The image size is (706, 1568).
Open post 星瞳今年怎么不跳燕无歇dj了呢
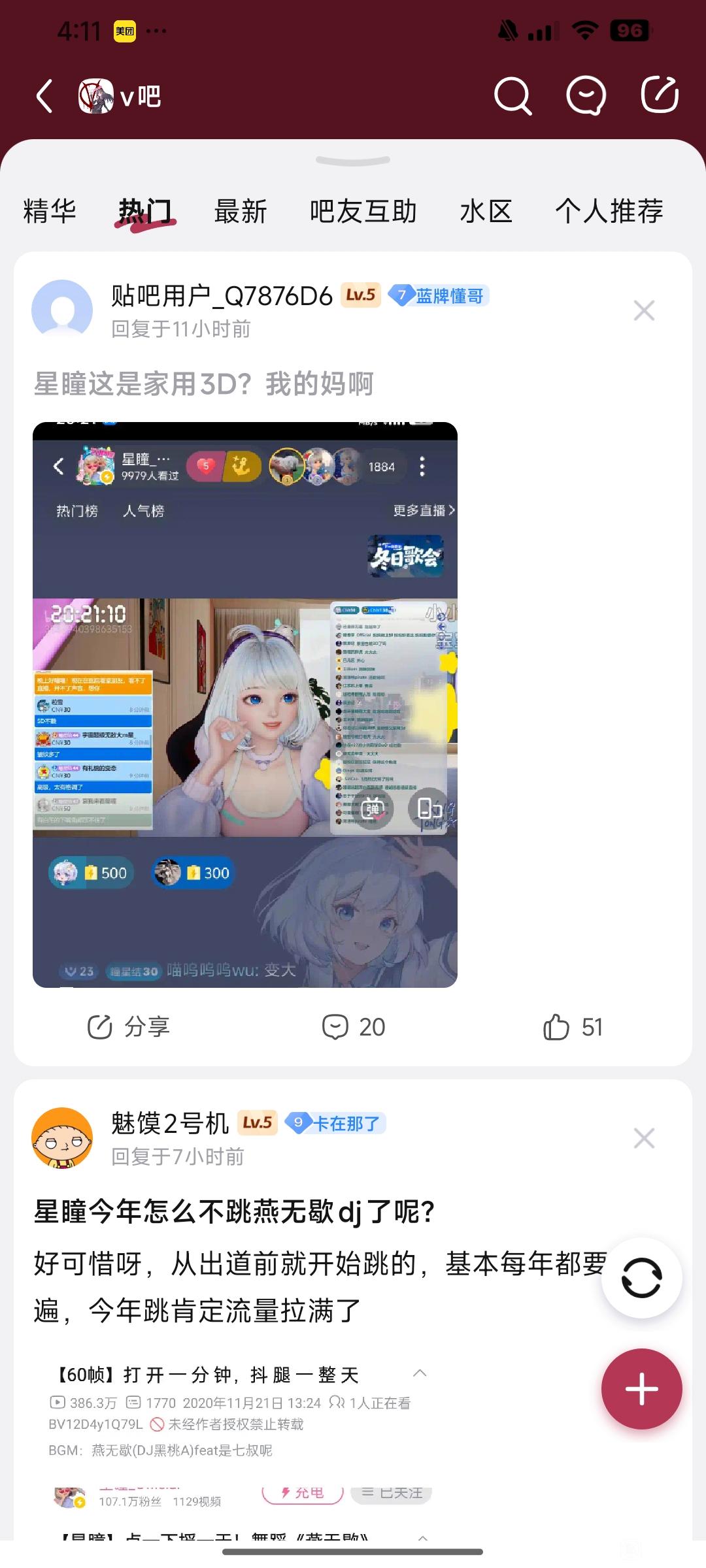(234, 1212)
